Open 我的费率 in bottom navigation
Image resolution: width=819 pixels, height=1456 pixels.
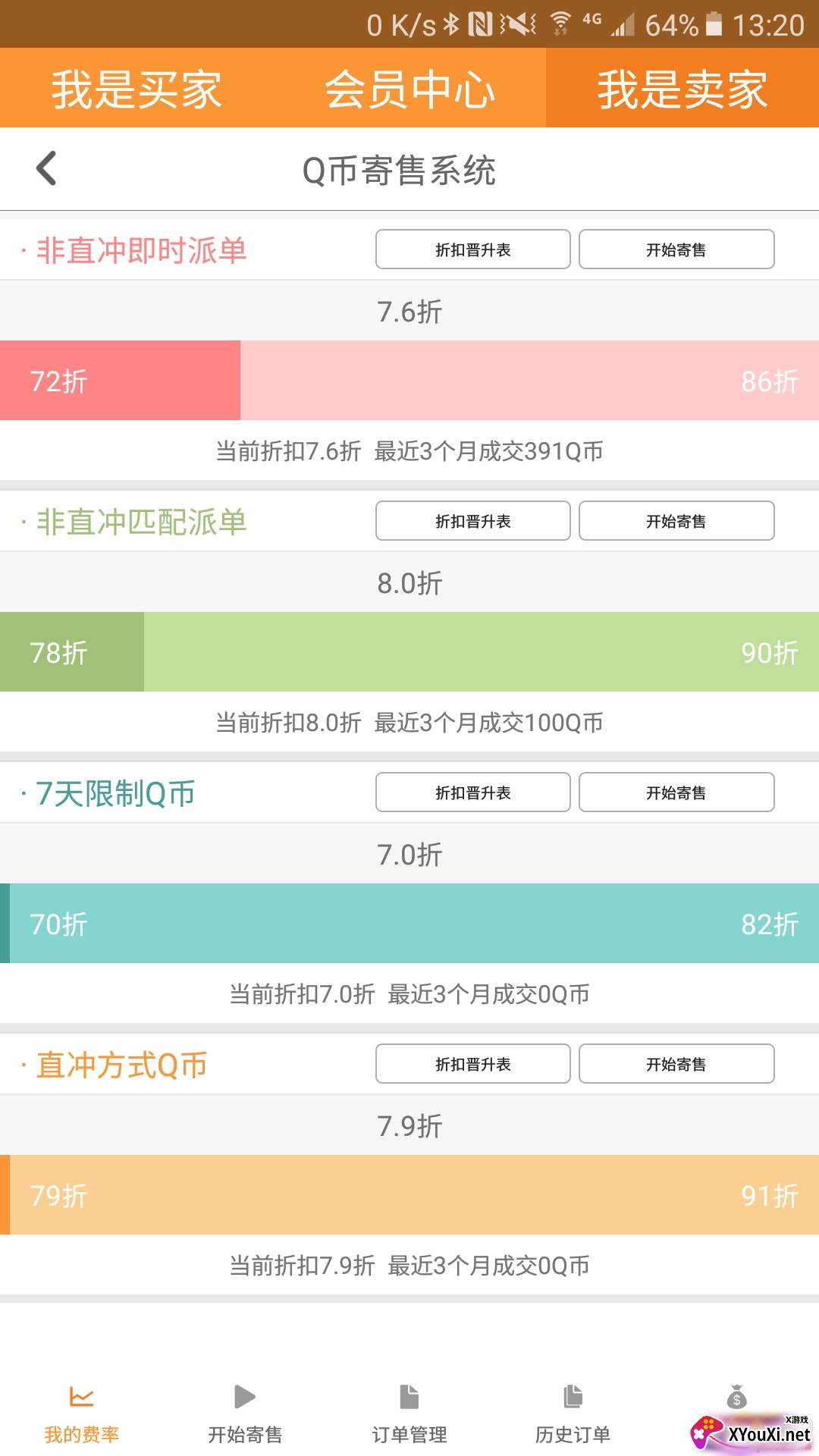point(82,1414)
